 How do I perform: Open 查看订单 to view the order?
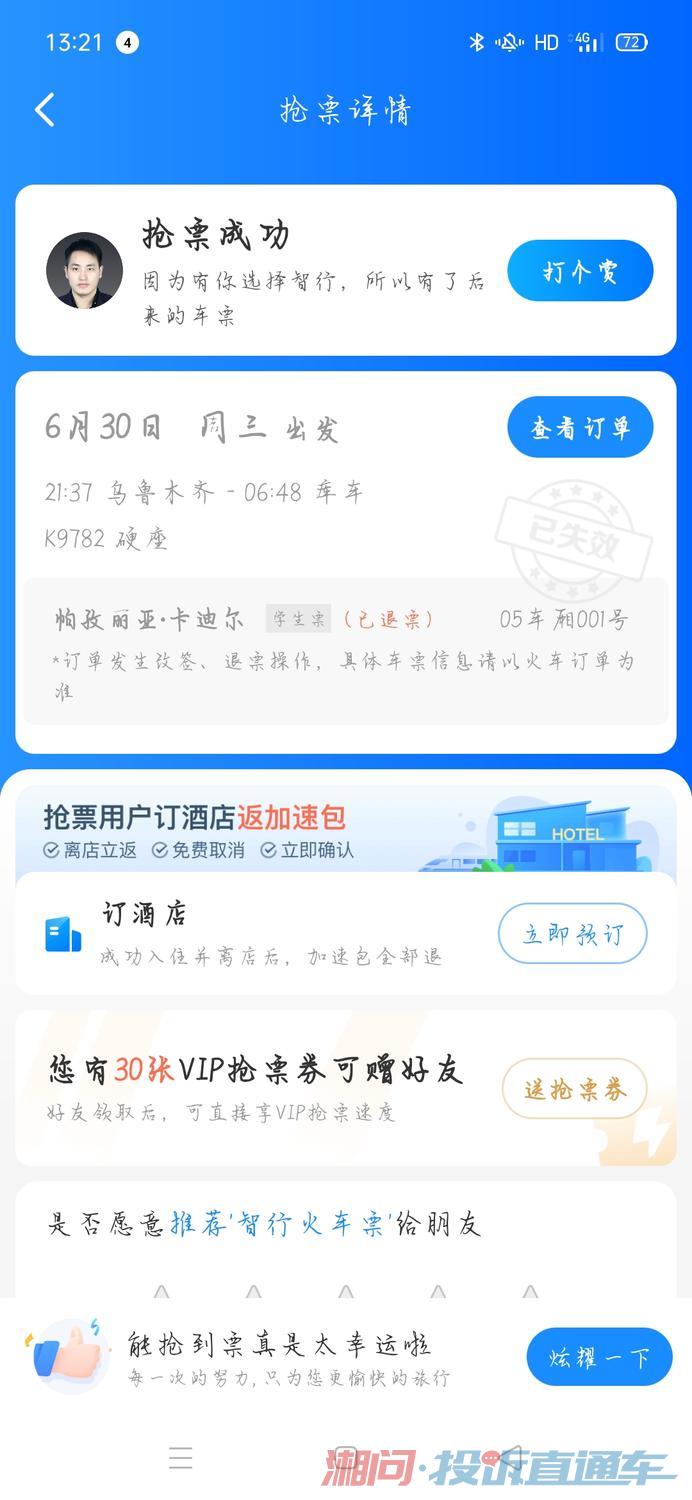tap(580, 428)
